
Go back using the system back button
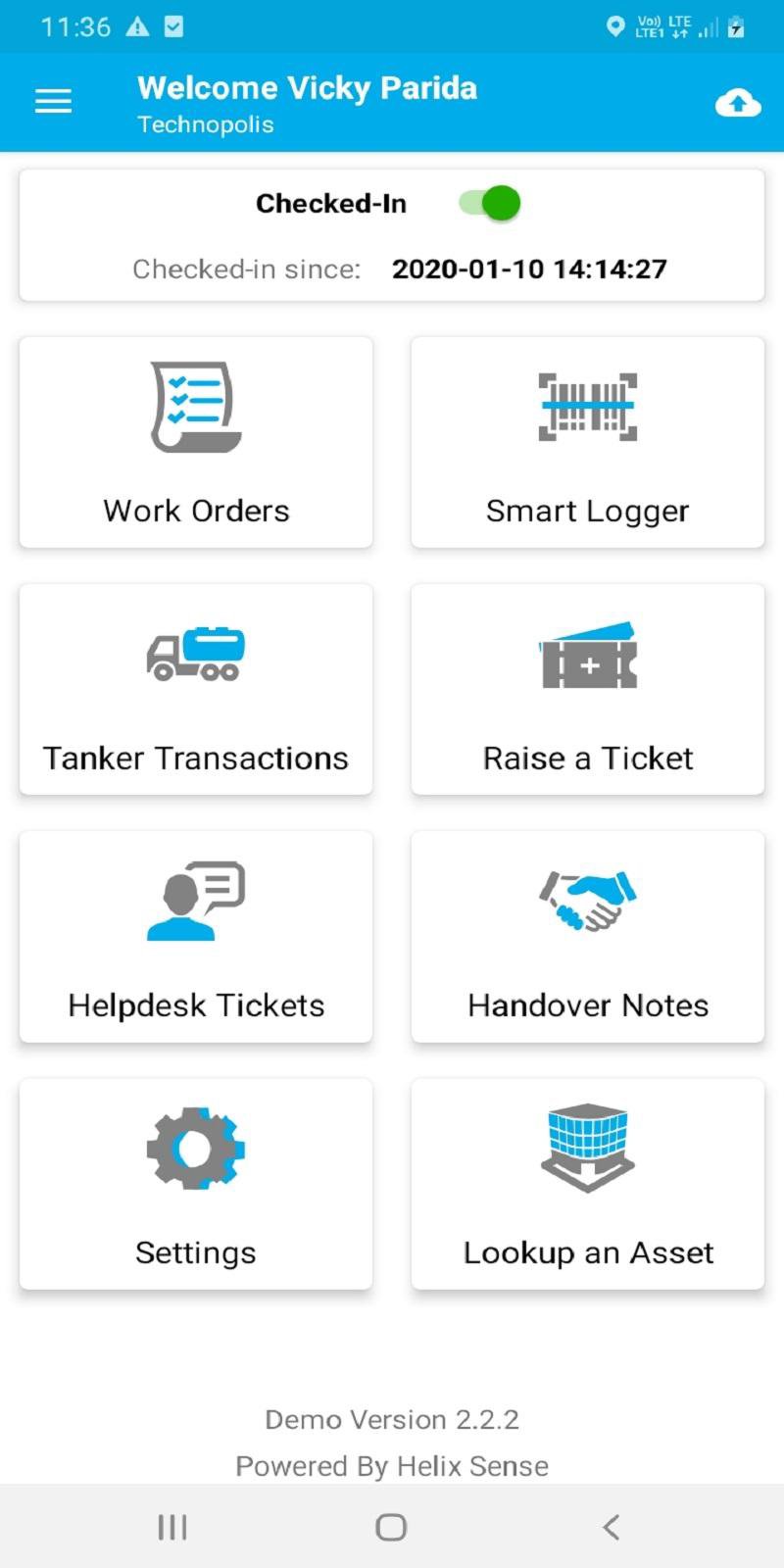[x=611, y=1527]
